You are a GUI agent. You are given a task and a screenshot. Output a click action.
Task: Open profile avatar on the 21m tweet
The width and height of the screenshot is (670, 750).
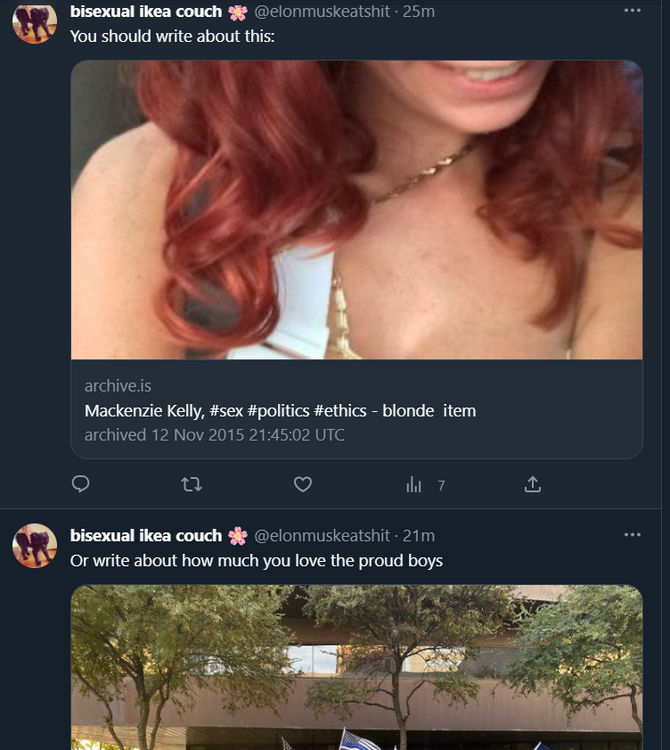pyautogui.click(x=34, y=546)
